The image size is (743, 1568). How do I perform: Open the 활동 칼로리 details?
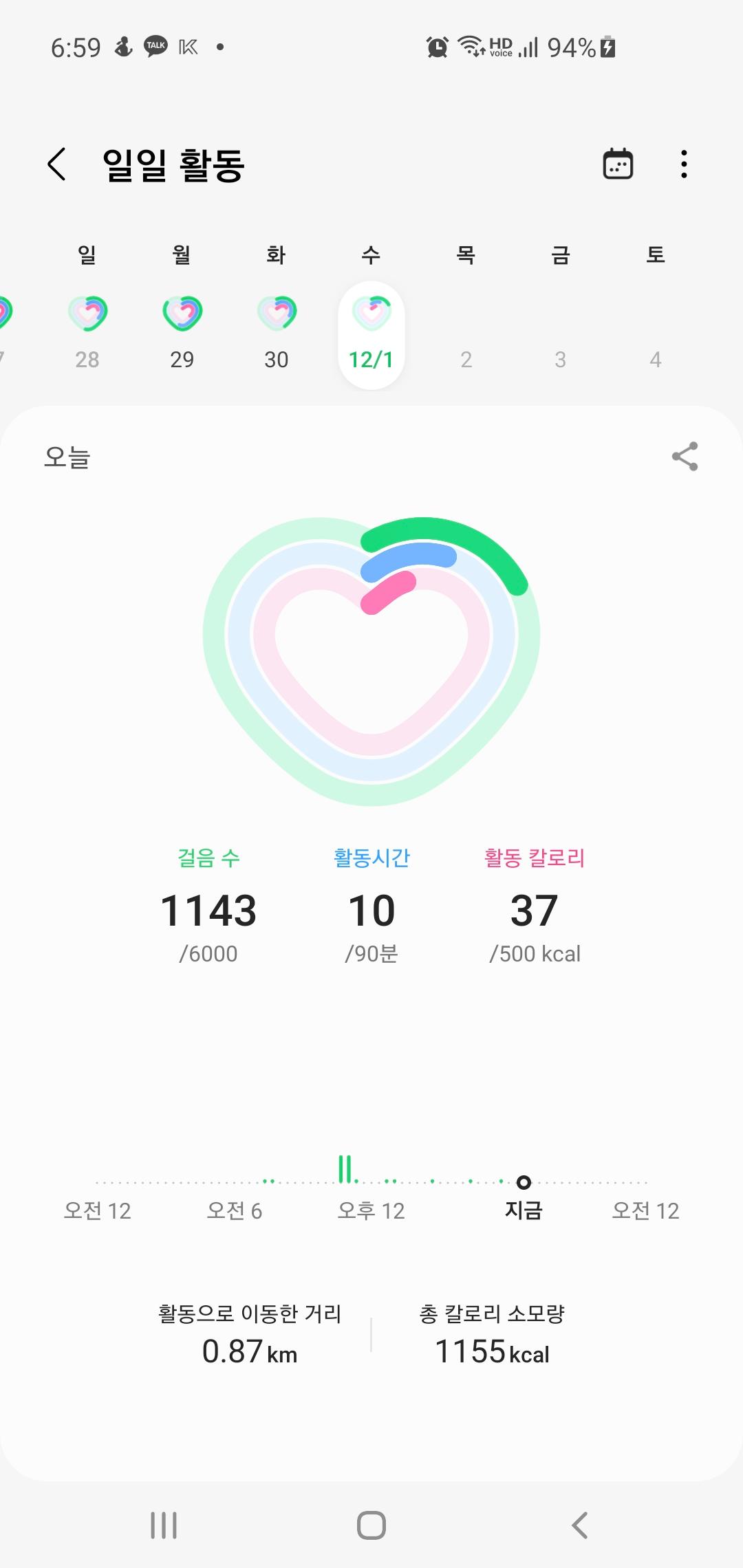(535, 906)
